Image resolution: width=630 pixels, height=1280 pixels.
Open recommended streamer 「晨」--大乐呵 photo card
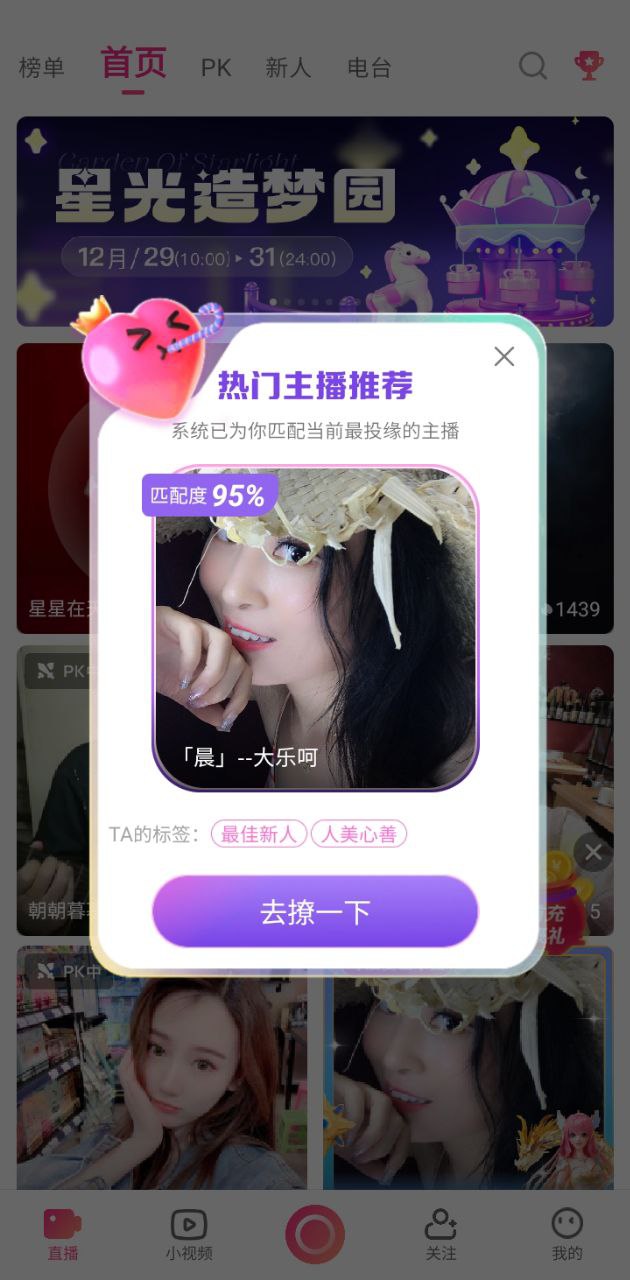(315, 628)
